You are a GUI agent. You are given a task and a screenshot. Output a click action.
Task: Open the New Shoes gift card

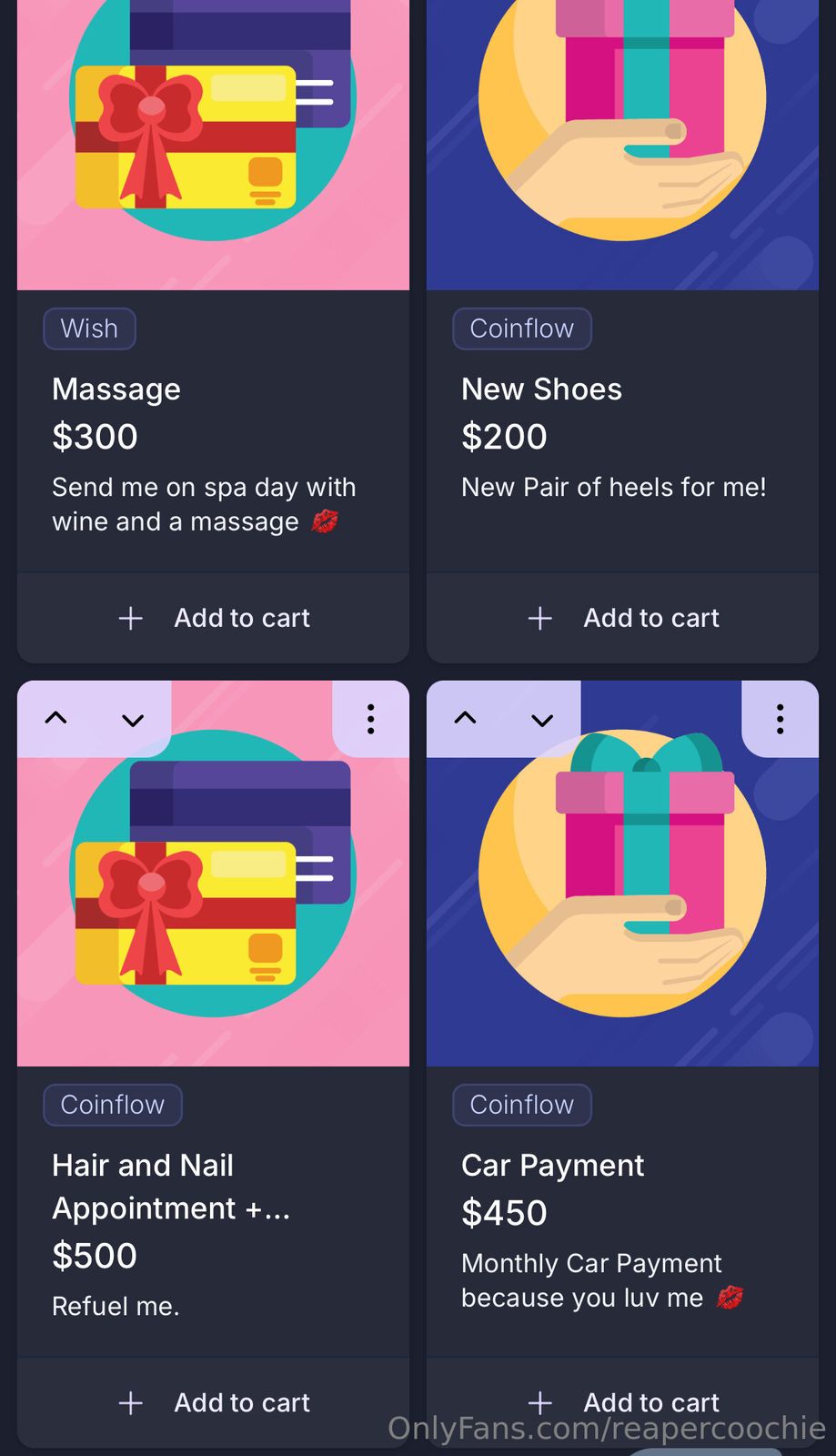[541, 389]
